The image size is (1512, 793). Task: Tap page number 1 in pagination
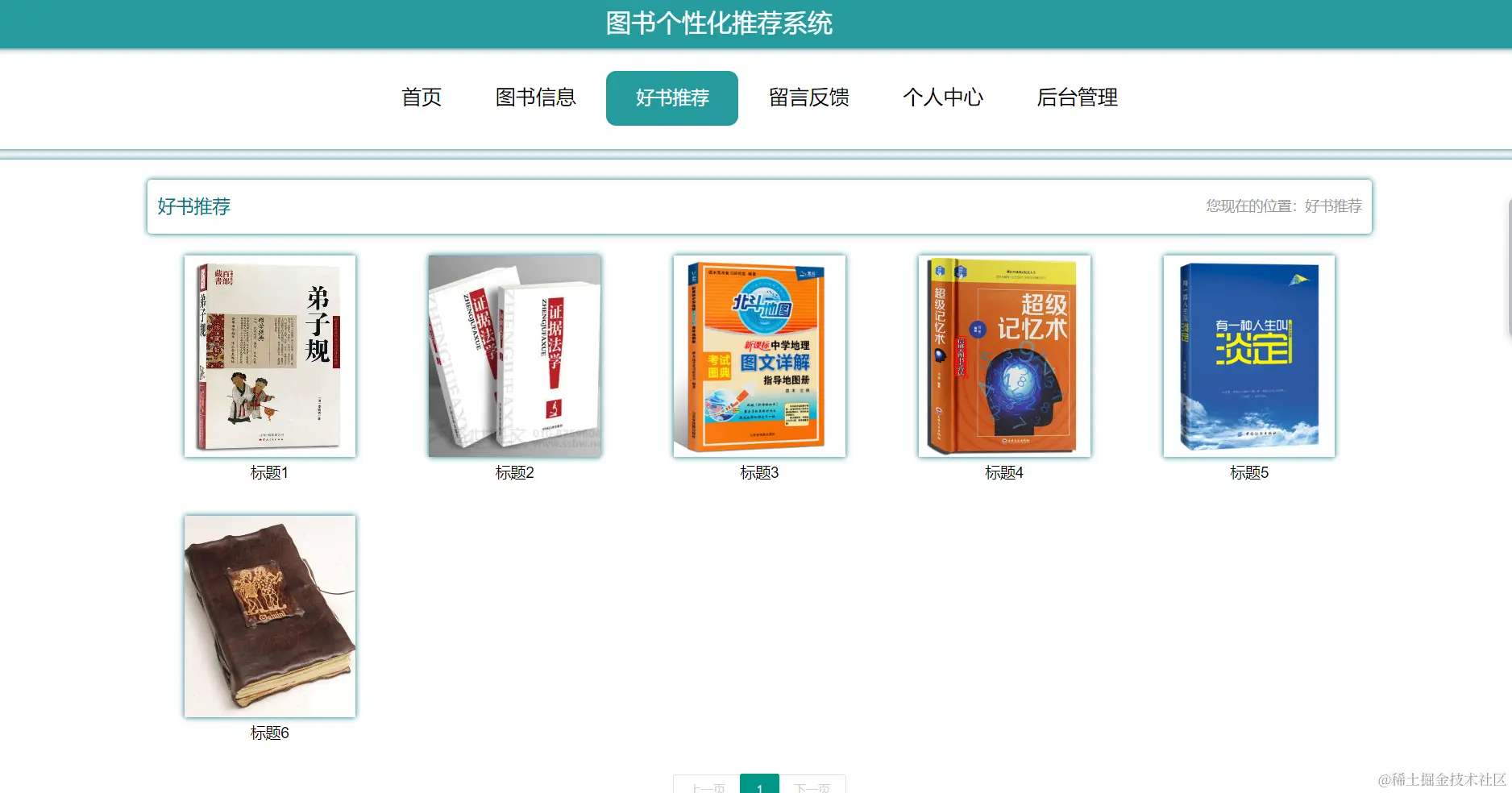(759, 786)
